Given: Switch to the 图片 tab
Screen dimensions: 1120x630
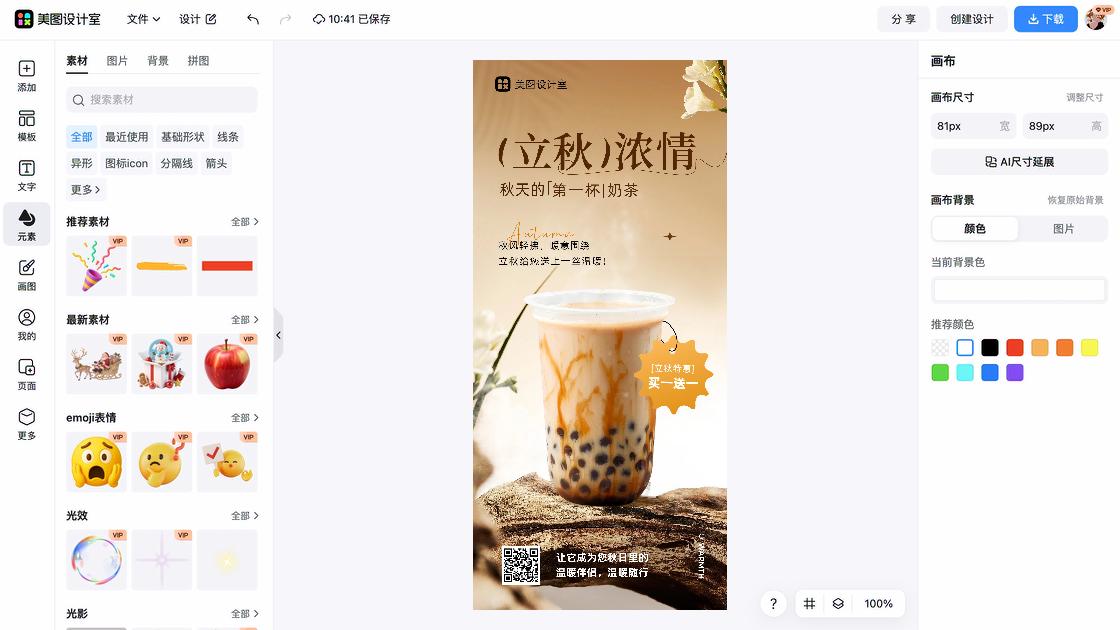Looking at the screenshot, I should click(x=117, y=61).
